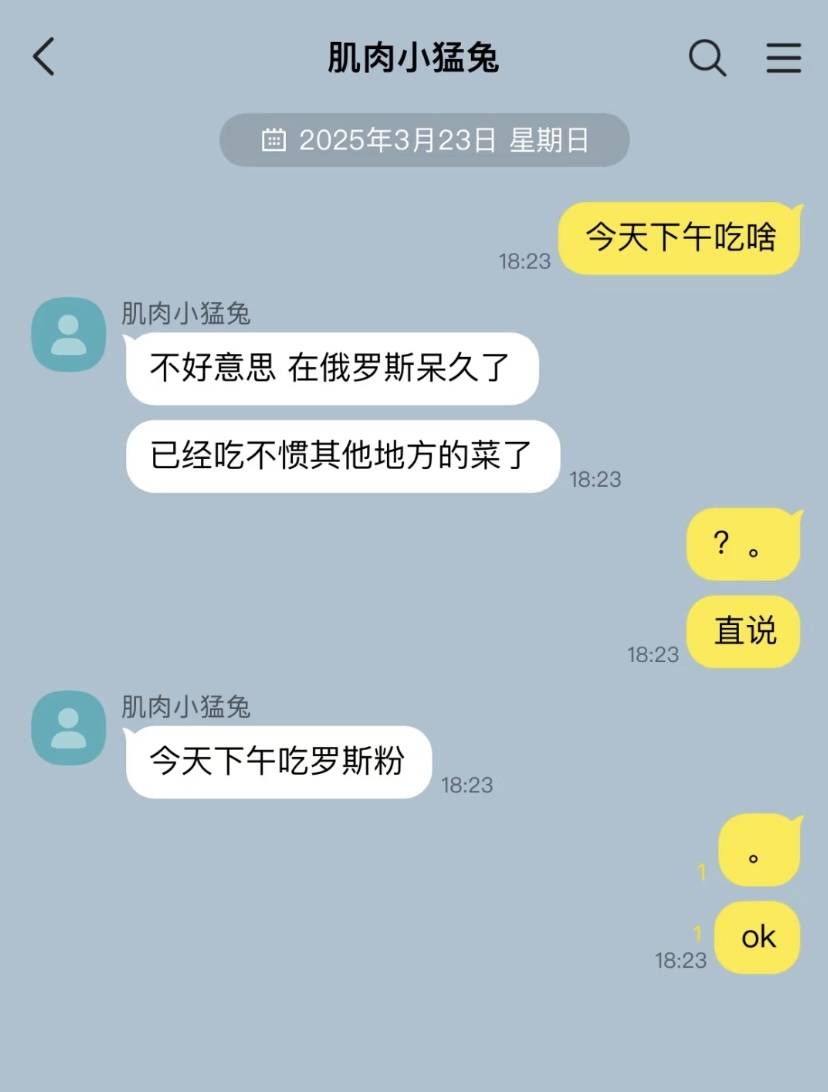Viewport: 828px width, 1092px height.
Task: Open the chat menu icon
Action: tap(784, 58)
